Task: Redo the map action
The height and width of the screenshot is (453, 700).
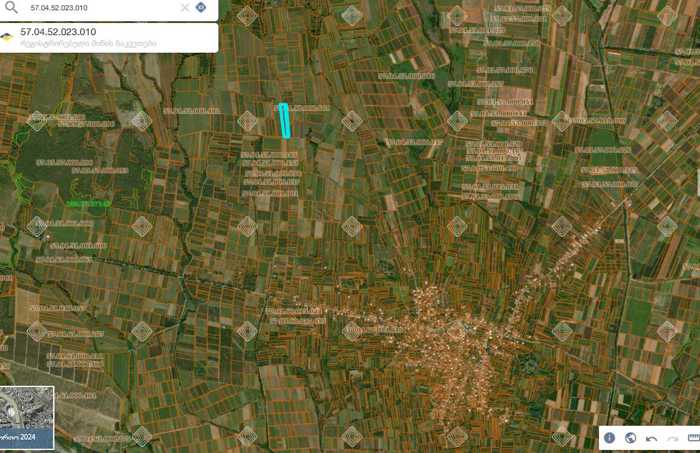Action: tap(673, 438)
